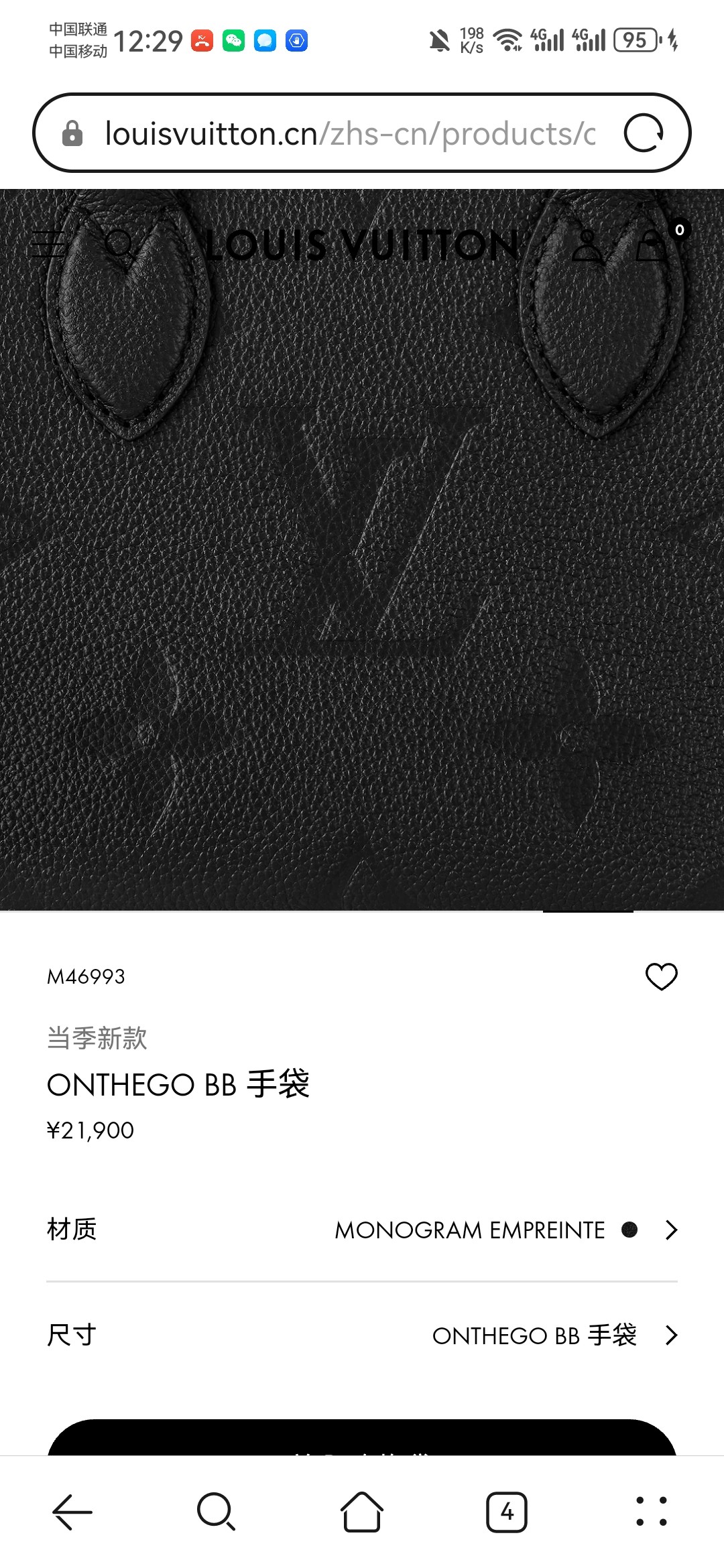Image resolution: width=724 pixels, height=1568 pixels.
Task: Open the hamburger menu on Louis Vuitton site
Action: [x=48, y=245]
